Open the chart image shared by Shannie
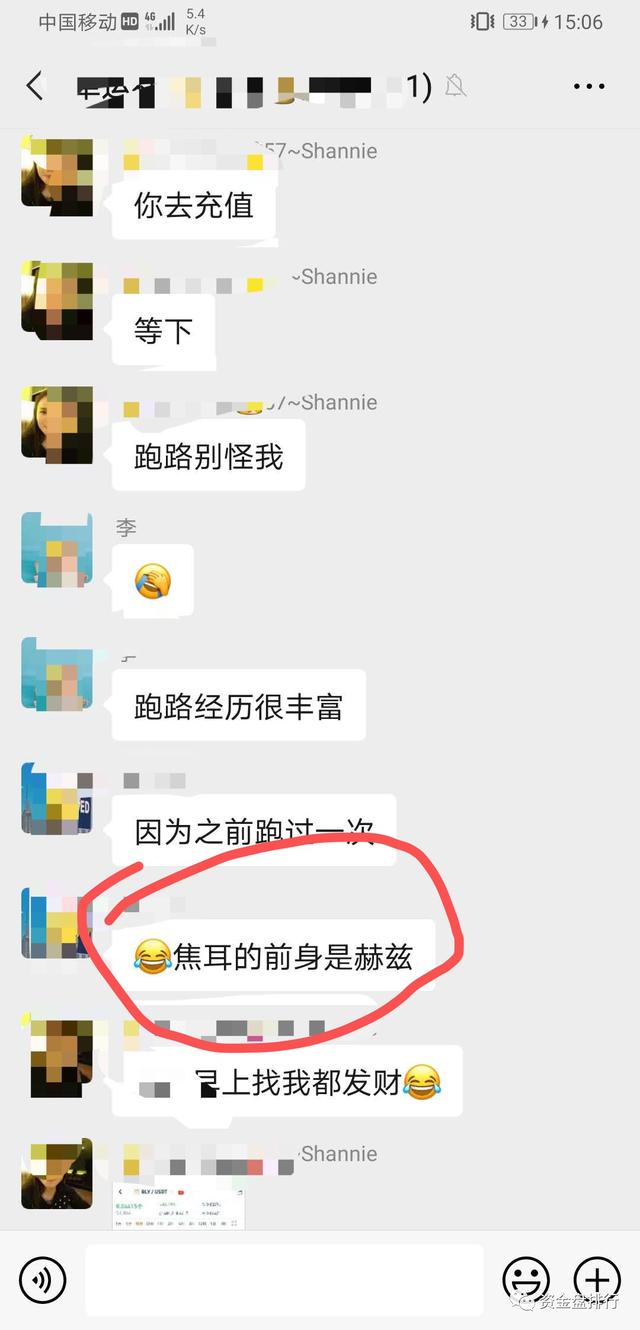This screenshot has height=1330, width=640. (180, 1208)
